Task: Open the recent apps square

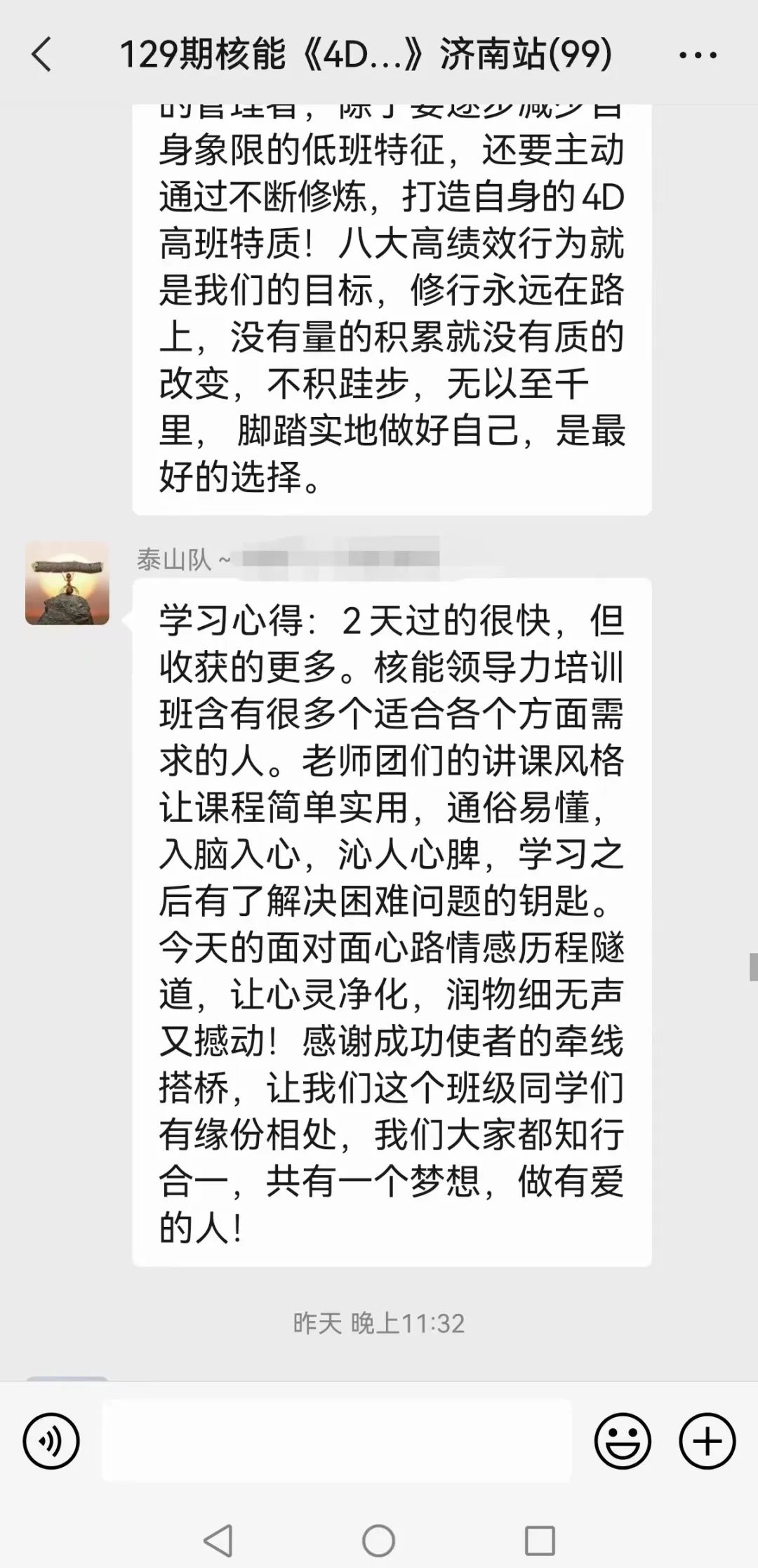Action: click(x=540, y=1541)
